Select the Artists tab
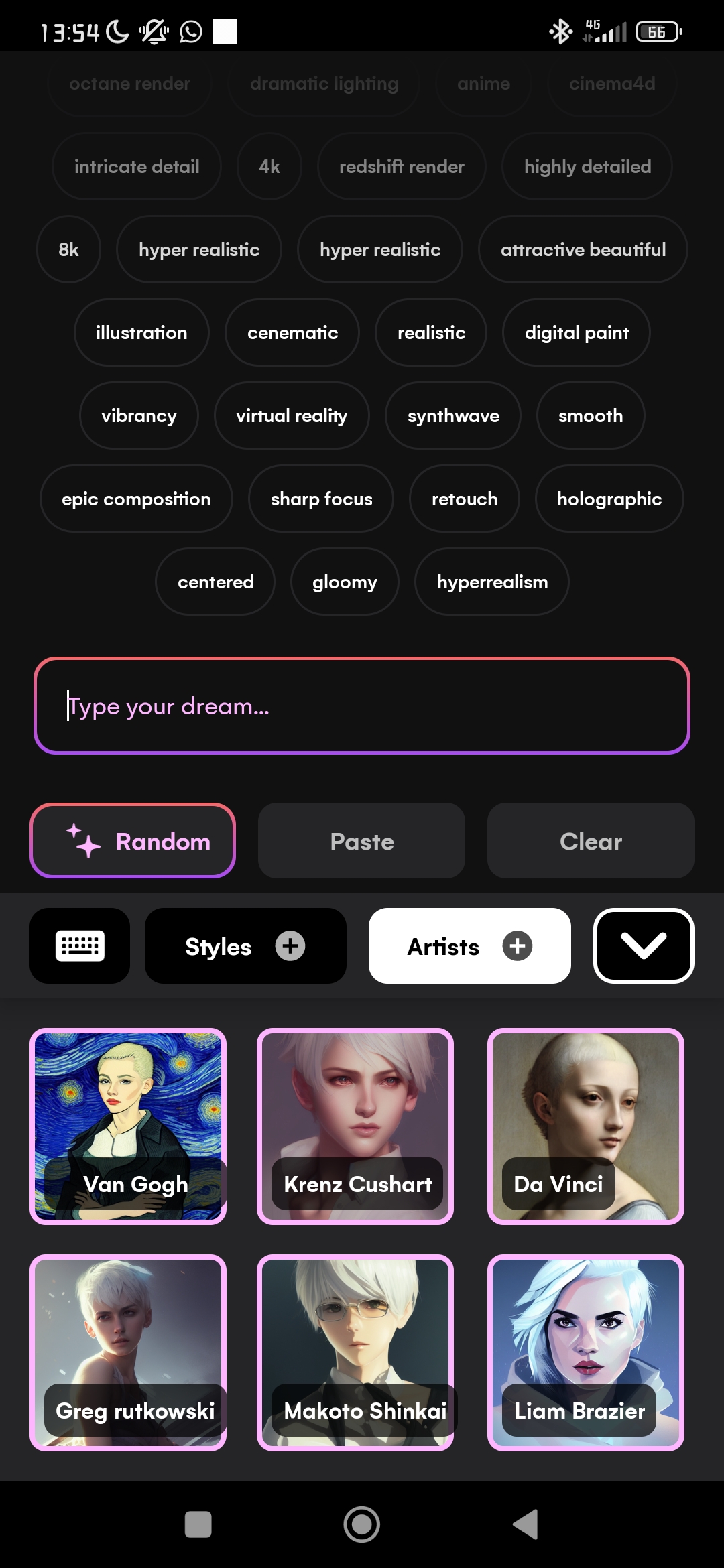 coord(469,946)
